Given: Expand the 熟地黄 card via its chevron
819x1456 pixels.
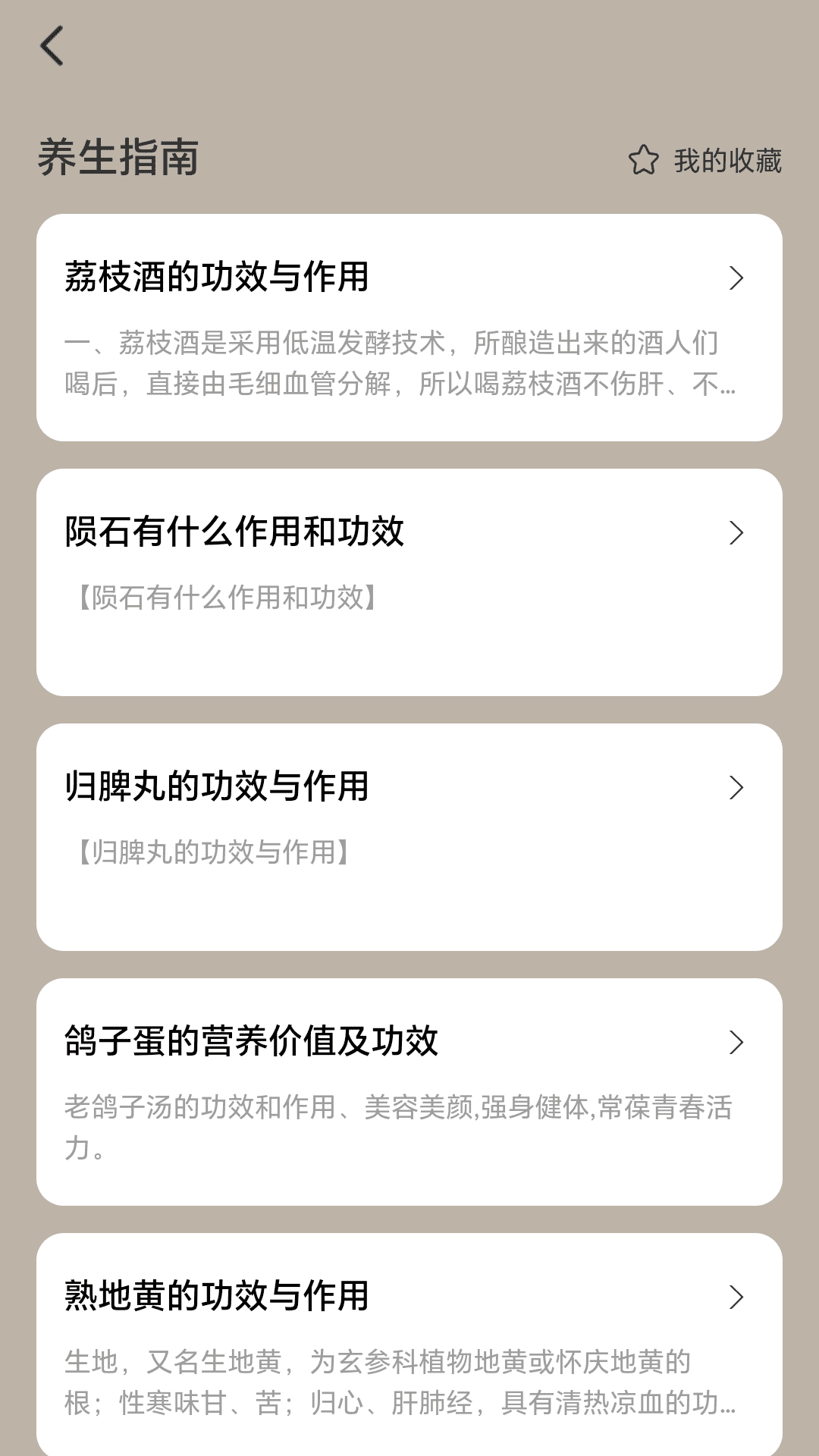Looking at the screenshot, I should point(735,1298).
